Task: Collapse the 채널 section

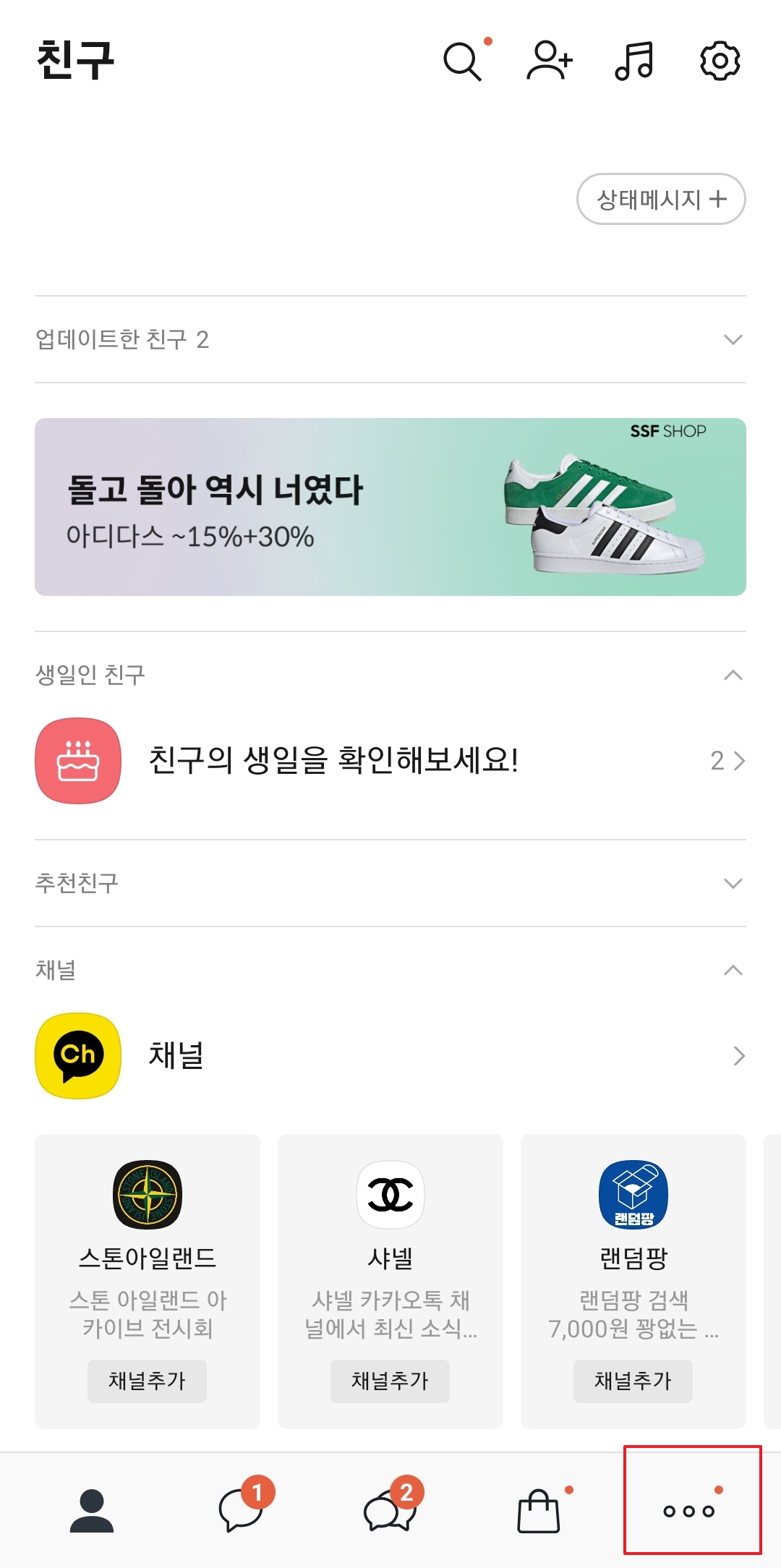Action: tap(733, 969)
